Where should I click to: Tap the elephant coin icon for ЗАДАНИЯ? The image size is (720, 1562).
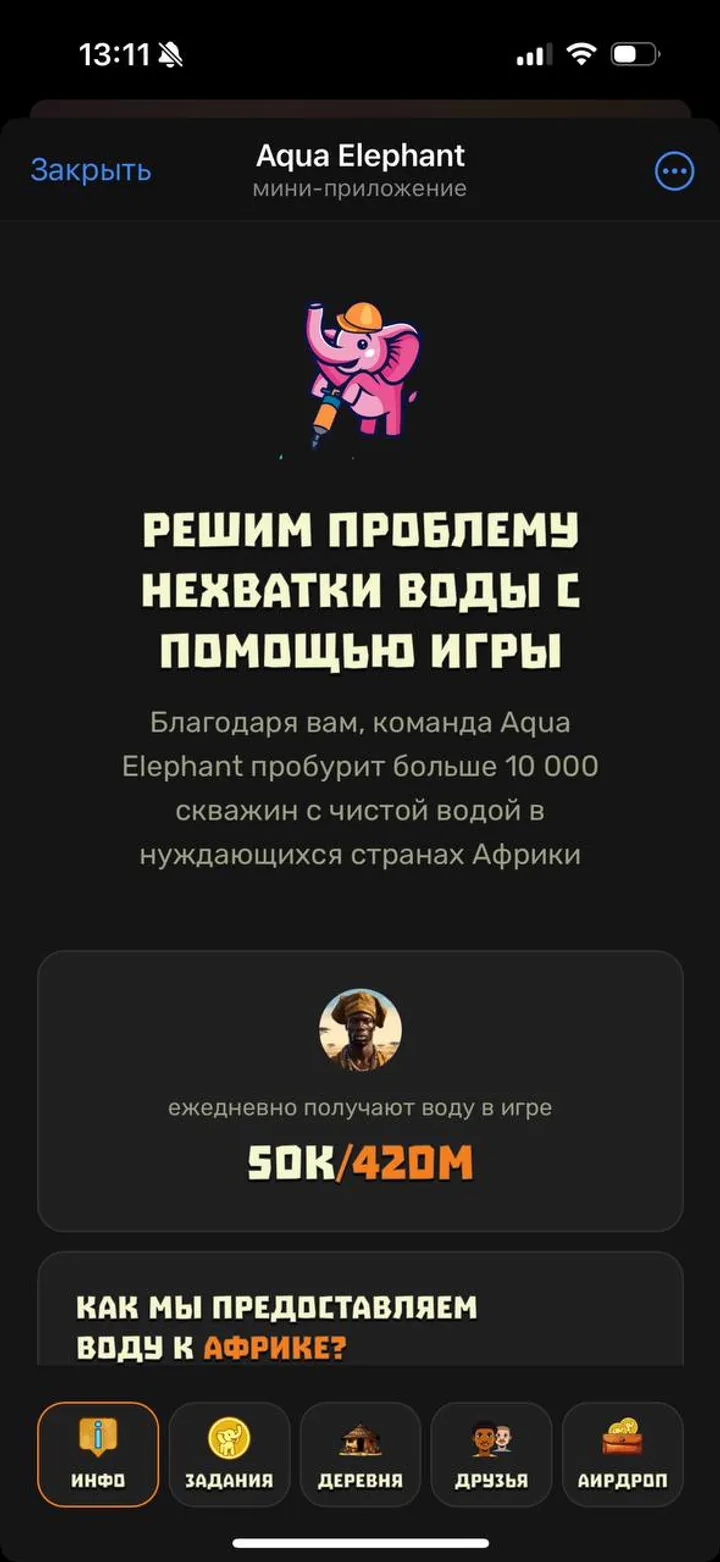228,1437
